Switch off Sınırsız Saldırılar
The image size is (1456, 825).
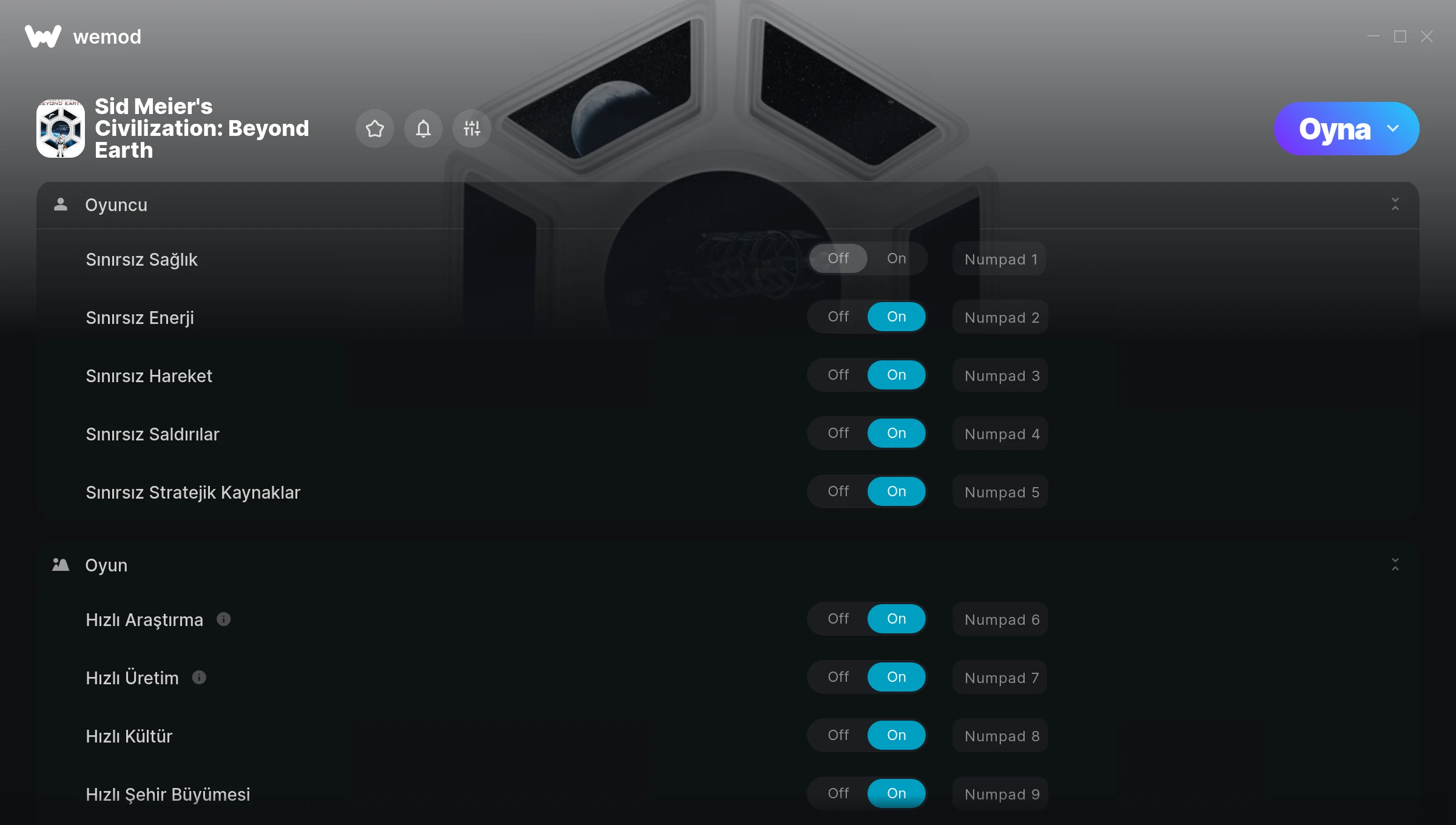coord(838,433)
